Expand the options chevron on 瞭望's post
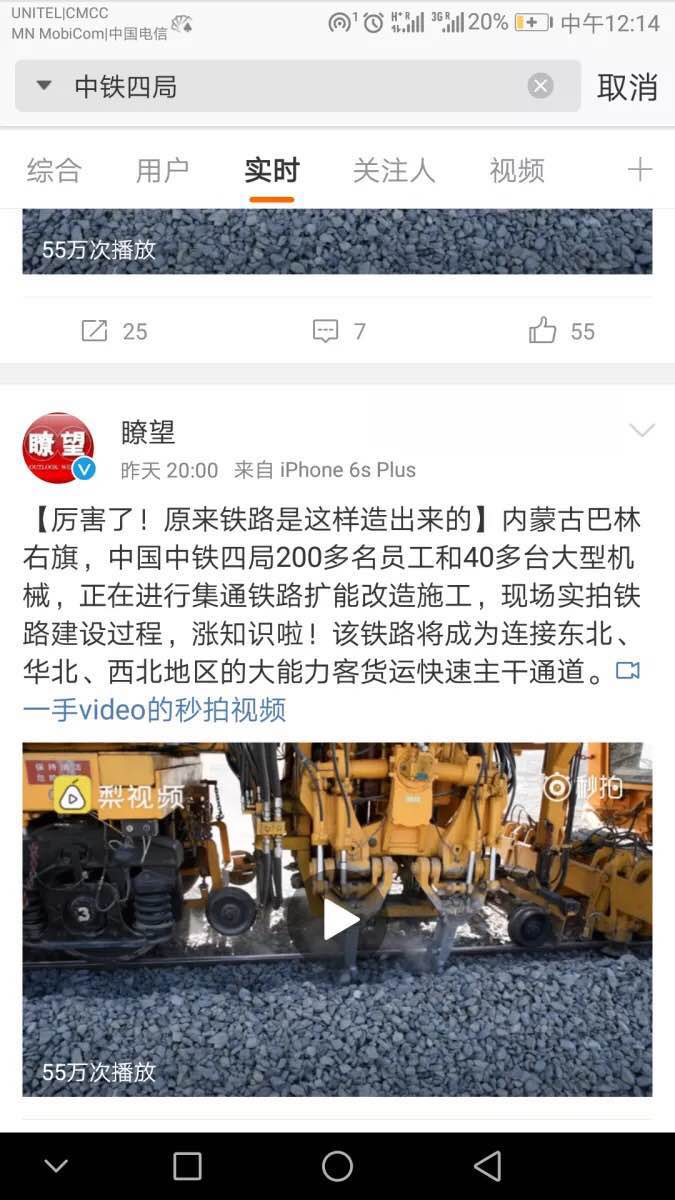 641,431
